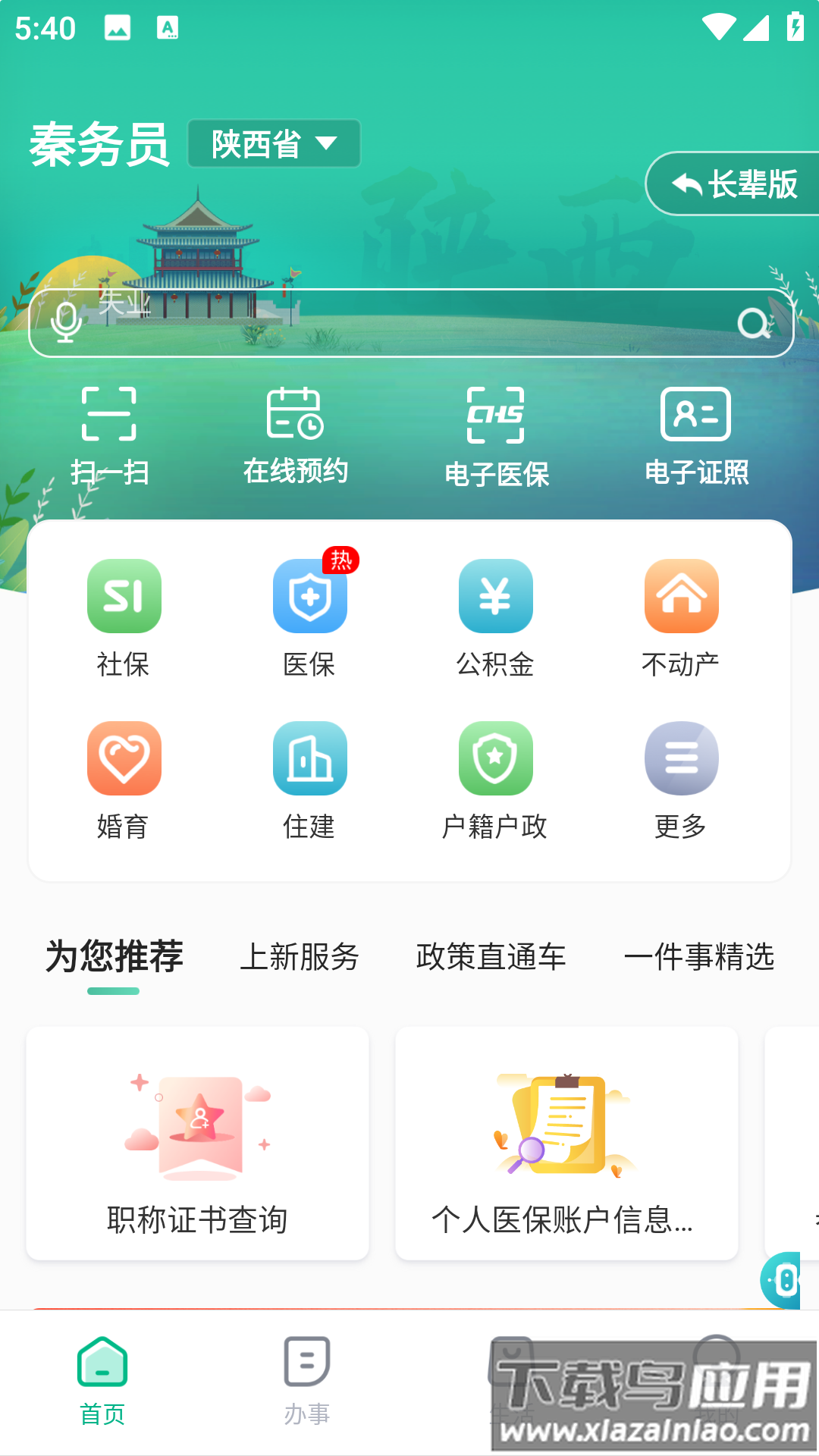
Task: Switch to 长辈版 elder mode
Action: [x=732, y=183]
